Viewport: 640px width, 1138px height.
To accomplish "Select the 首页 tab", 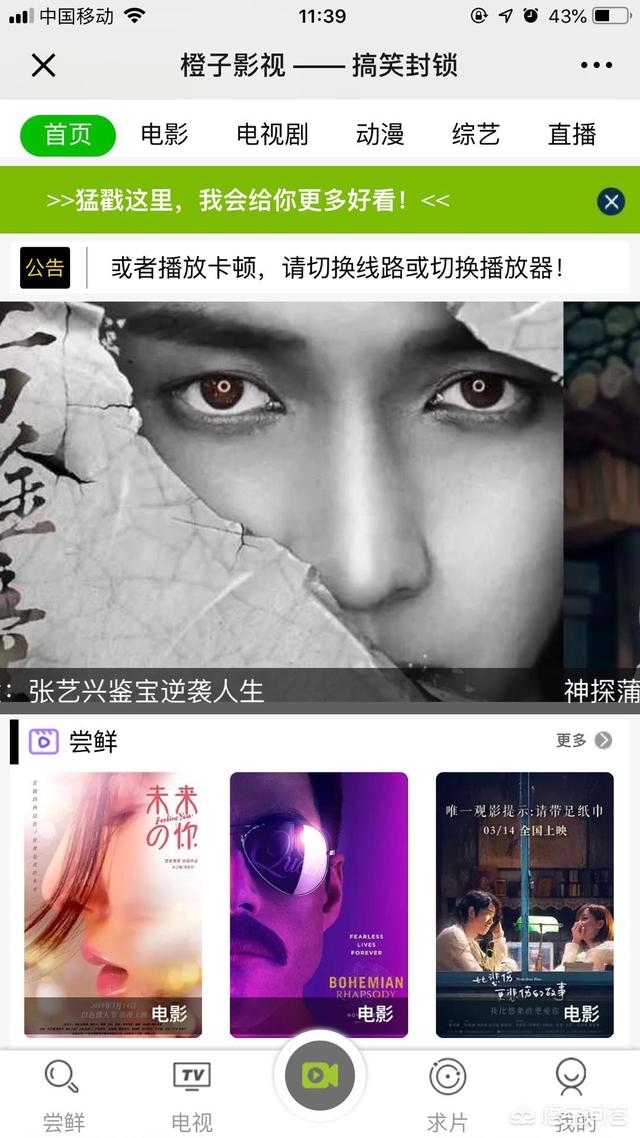I will click(67, 135).
